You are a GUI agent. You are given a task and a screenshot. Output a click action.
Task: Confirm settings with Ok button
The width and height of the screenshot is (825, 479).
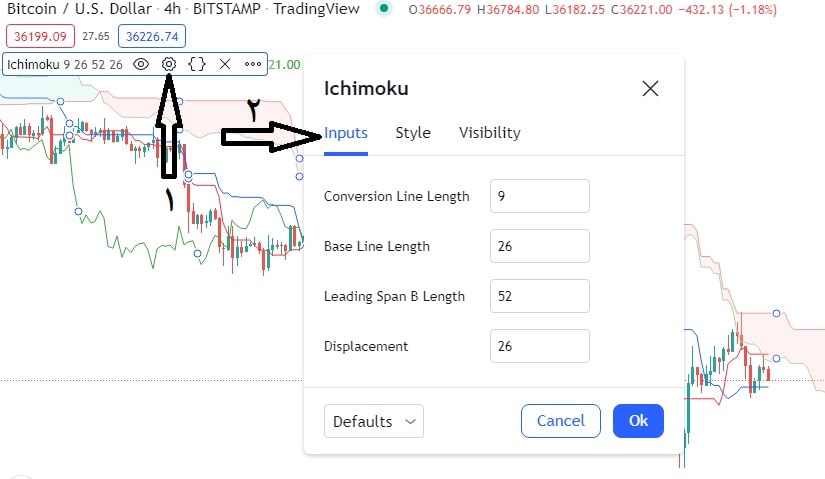point(638,421)
